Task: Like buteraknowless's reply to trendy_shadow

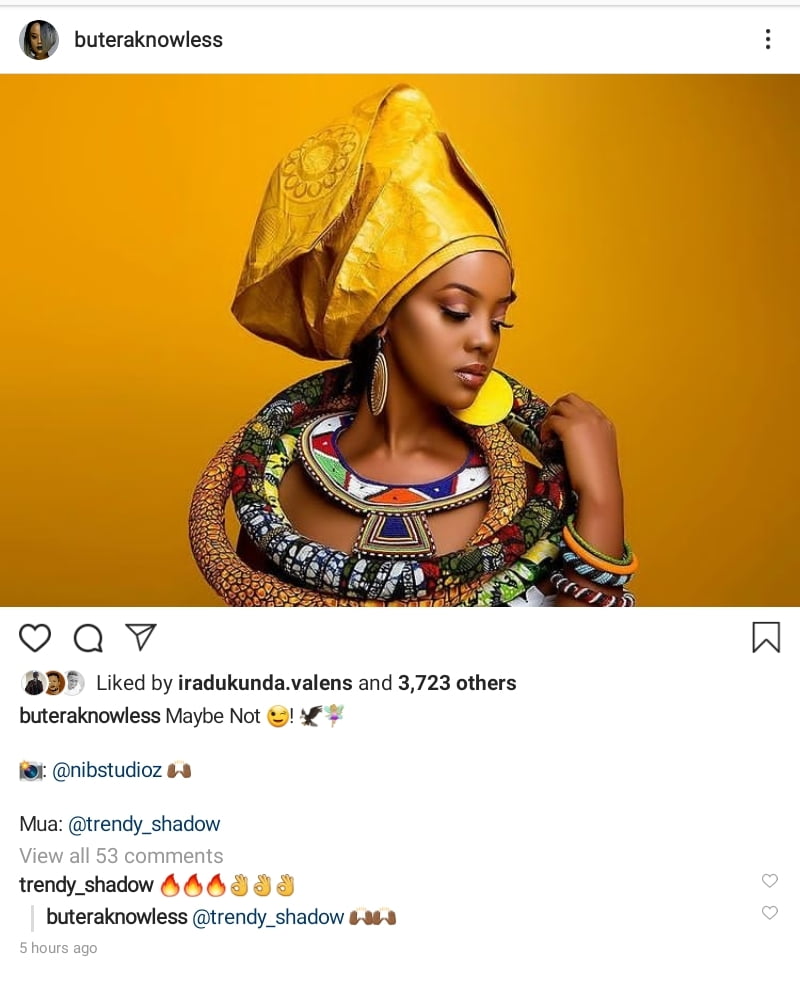Action: point(769,913)
